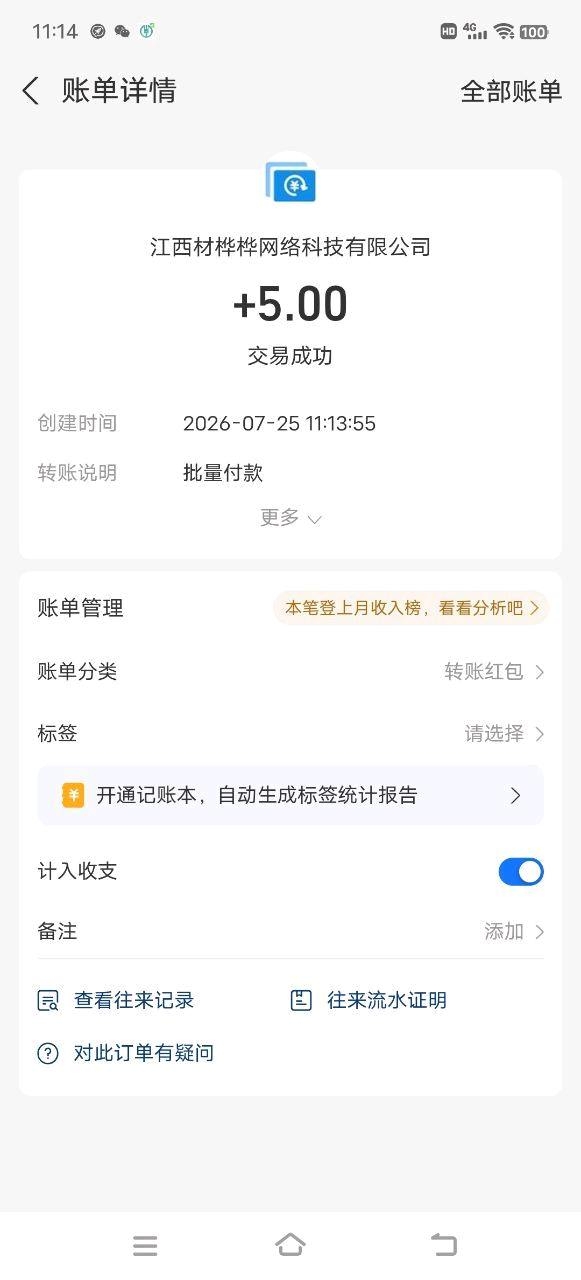Add a note in the 备注 row
581x1280 pixels.
click(x=290, y=931)
